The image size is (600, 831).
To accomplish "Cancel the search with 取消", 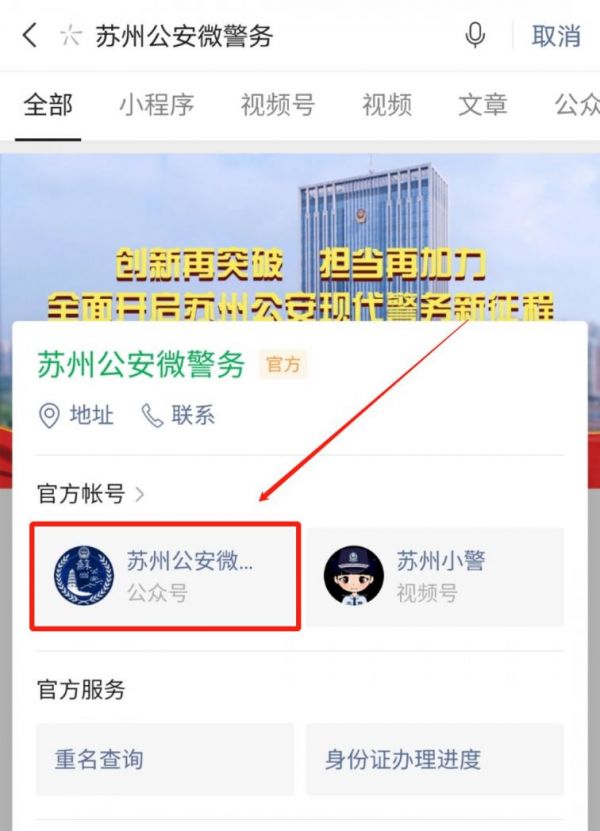I will click(x=556, y=36).
